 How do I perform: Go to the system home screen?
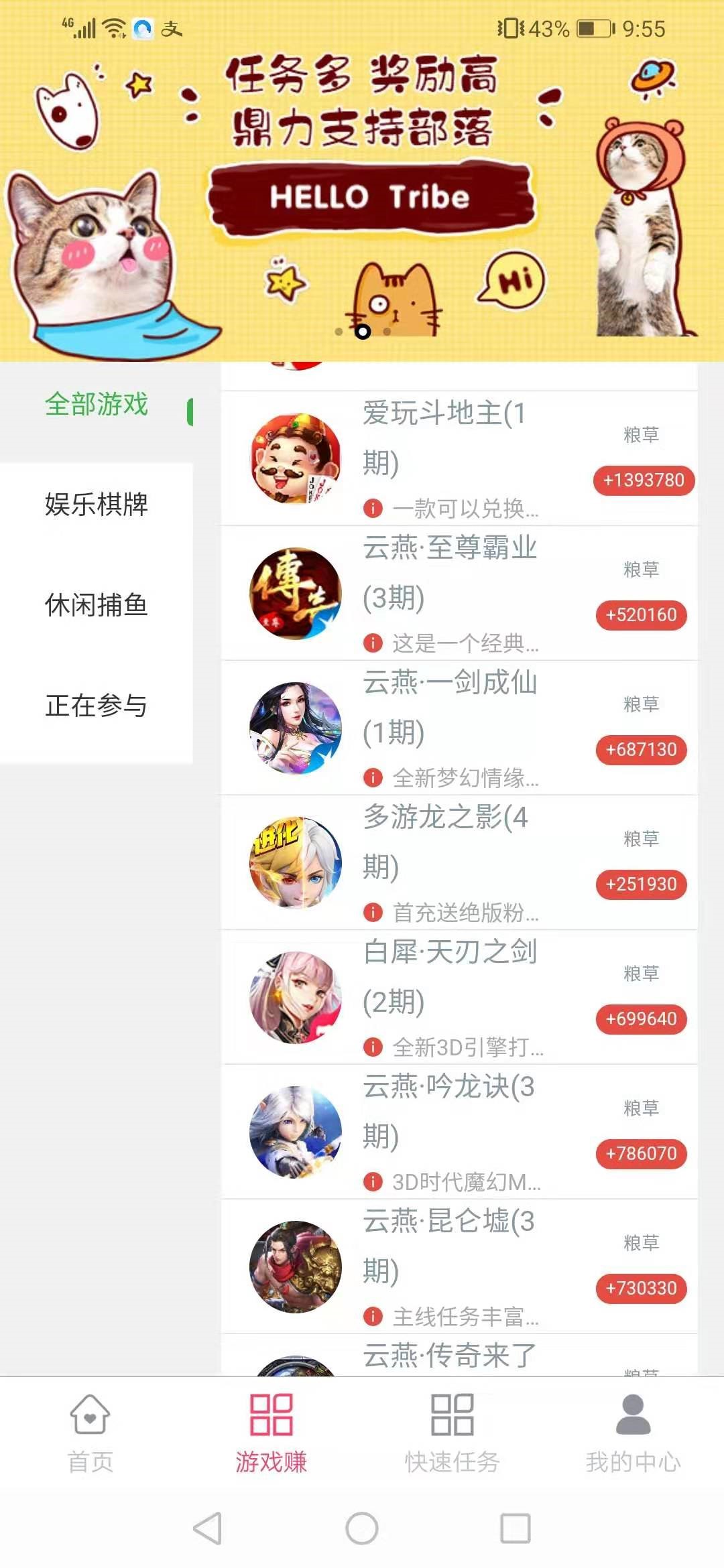coord(362,1528)
